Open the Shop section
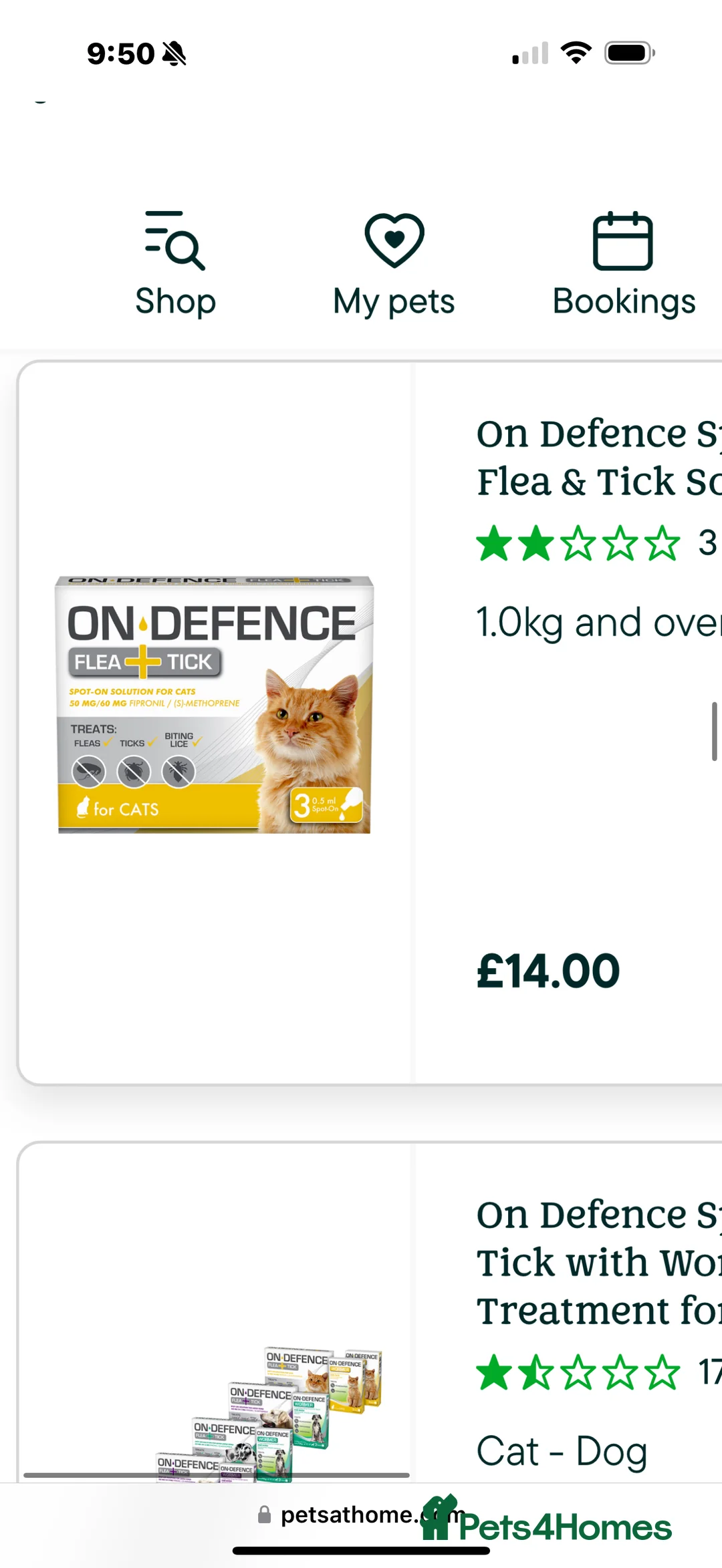 click(x=175, y=265)
